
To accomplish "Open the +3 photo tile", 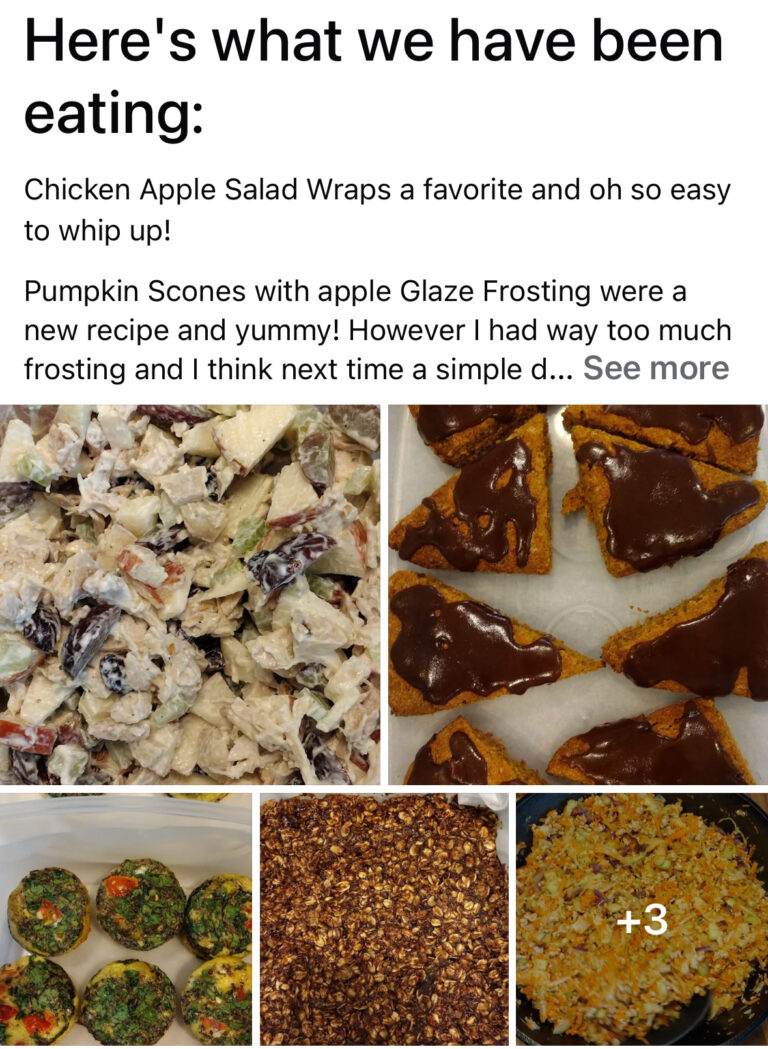I will point(641,918).
